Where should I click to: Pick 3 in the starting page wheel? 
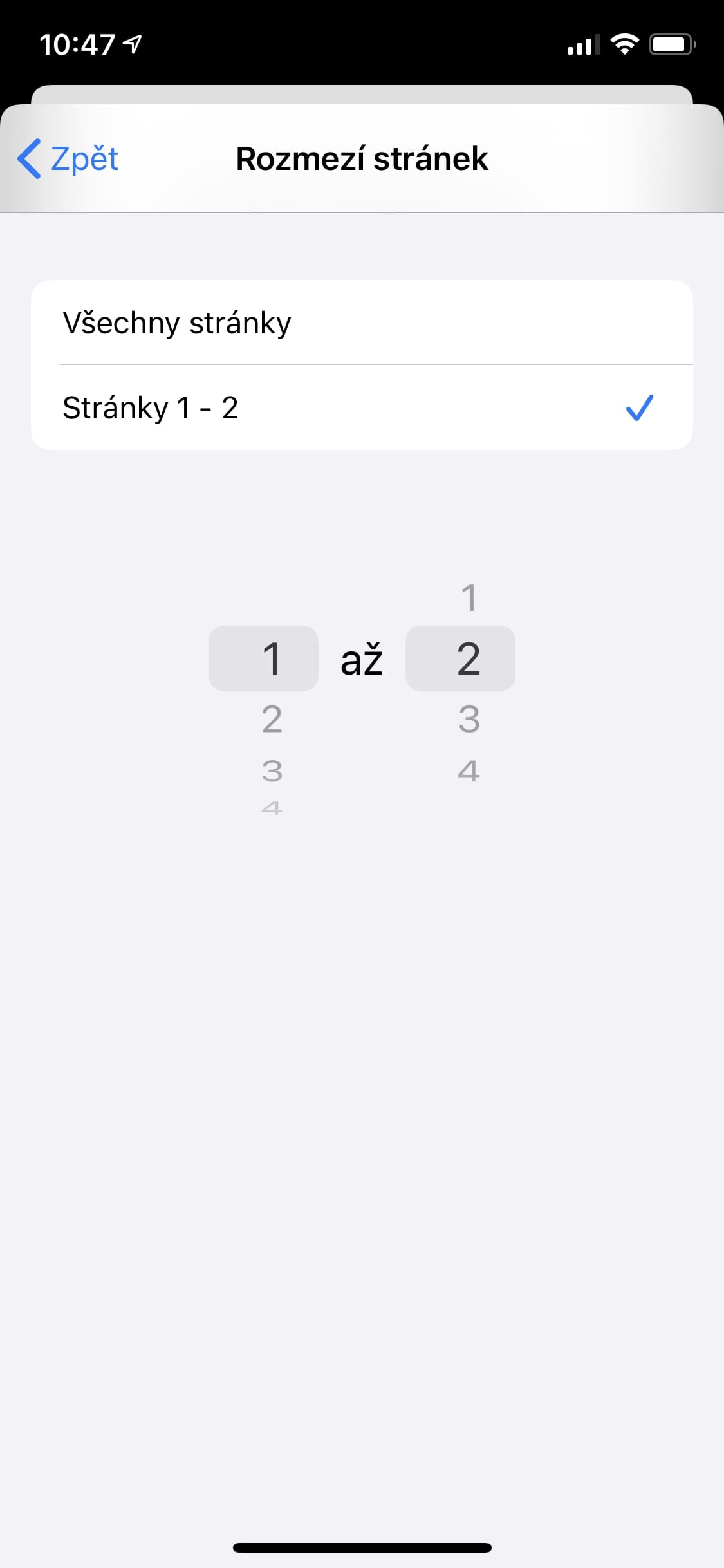tap(272, 770)
